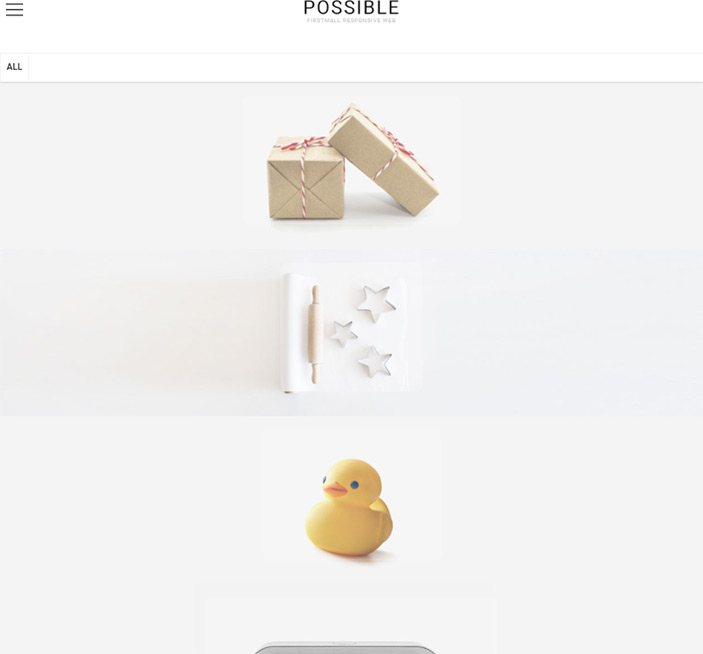Open the hamburger drawer menu

[14, 10]
